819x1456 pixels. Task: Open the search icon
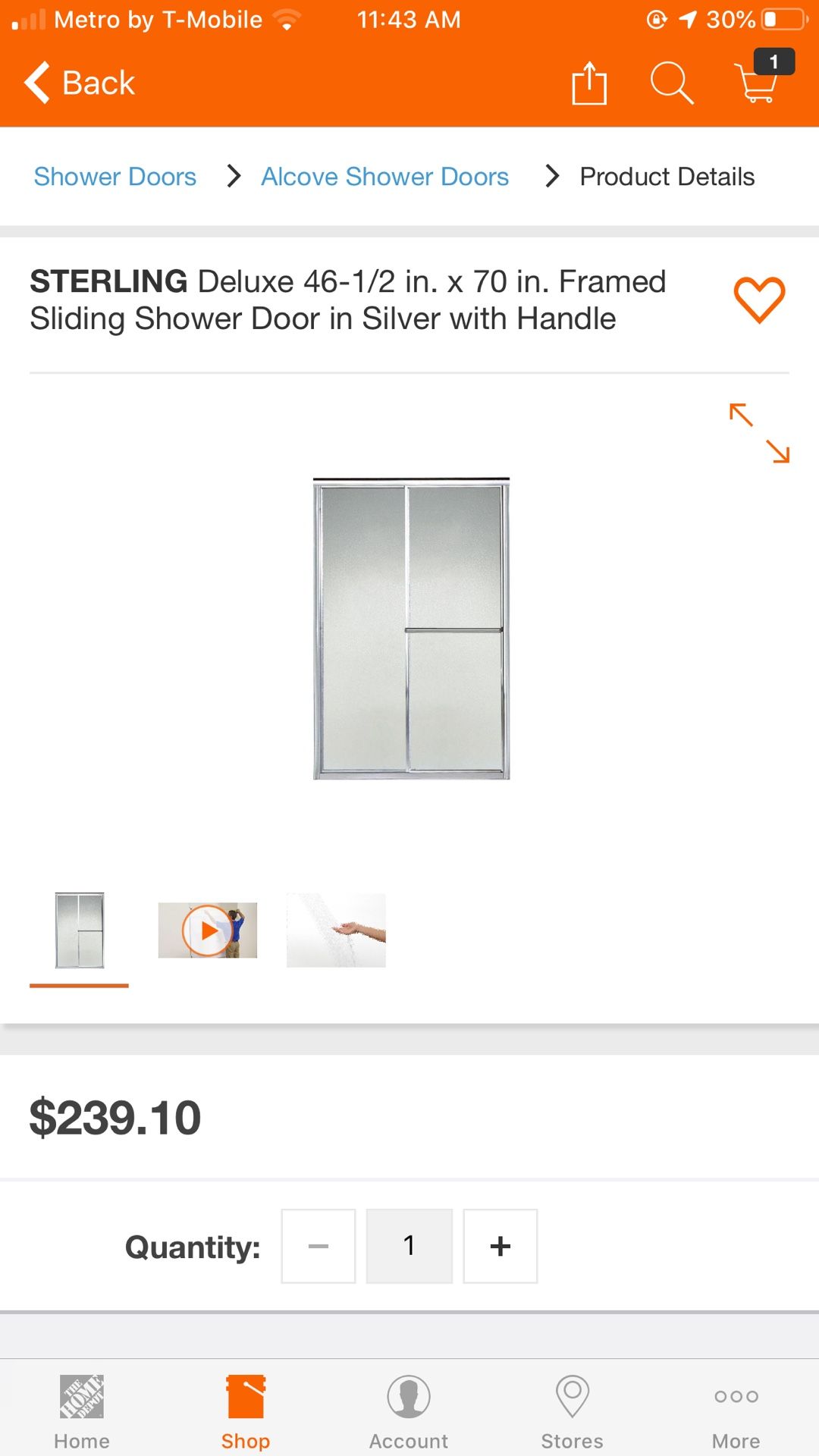(x=671, y=83)
